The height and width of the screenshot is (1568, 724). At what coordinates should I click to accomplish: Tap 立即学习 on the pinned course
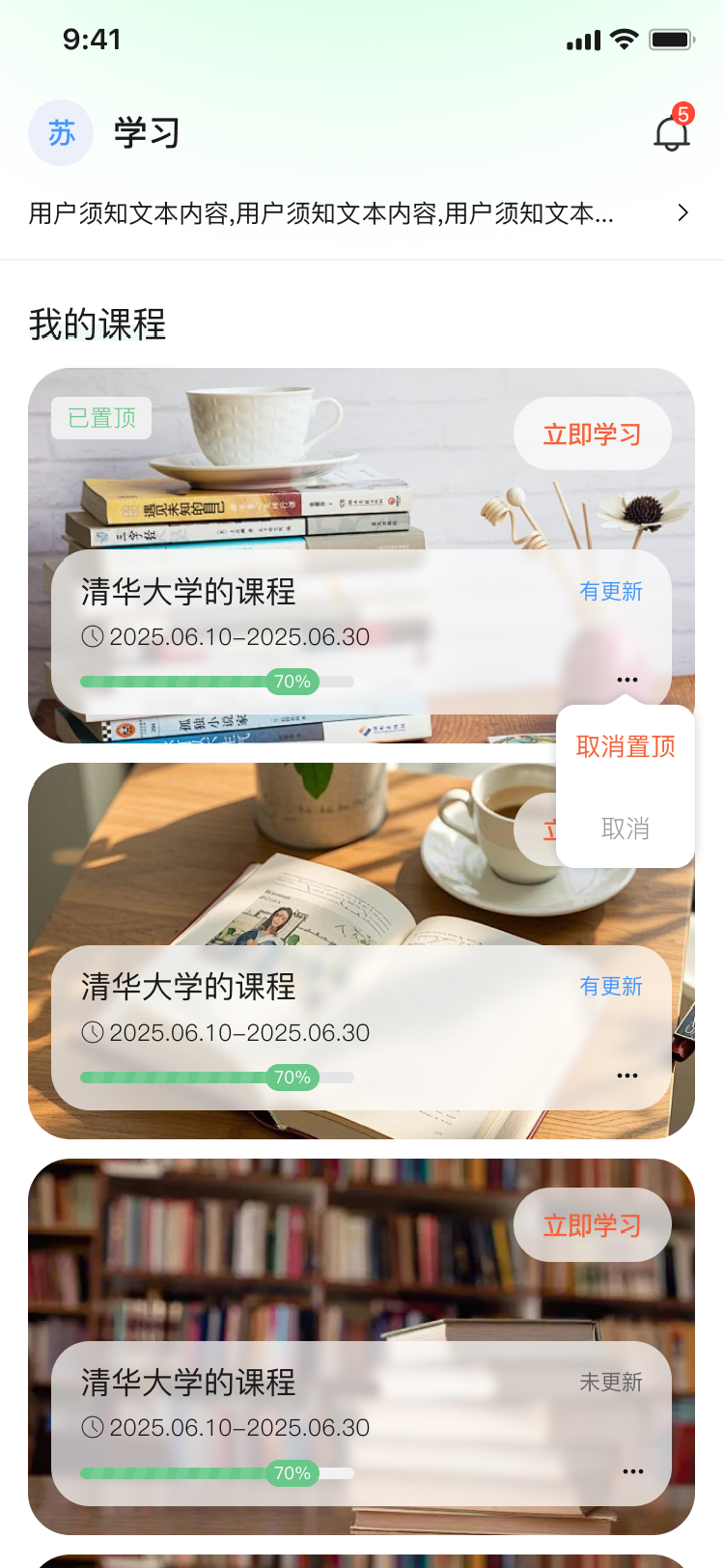coord(592,434)
